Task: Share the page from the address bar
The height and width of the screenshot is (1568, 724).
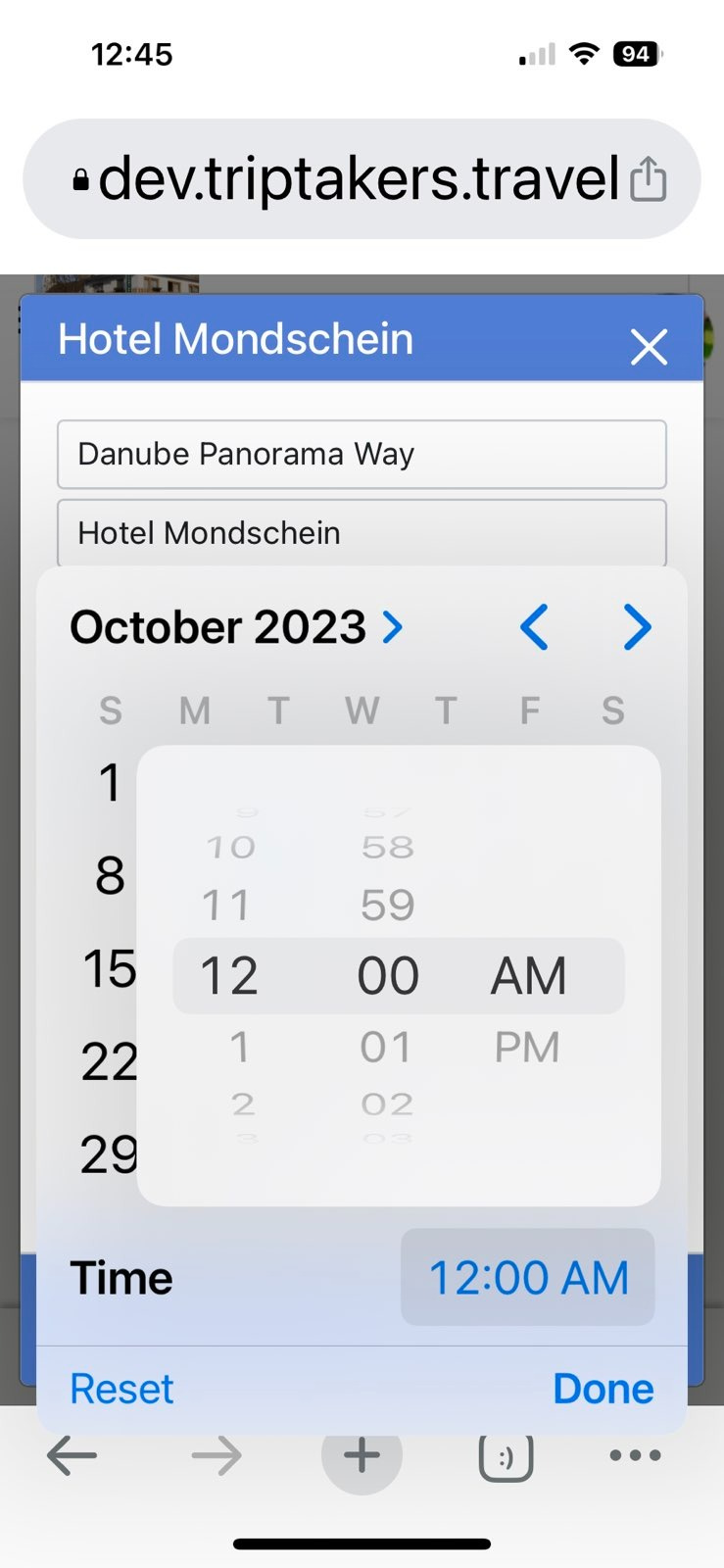Action: click(x=648, y=179)
